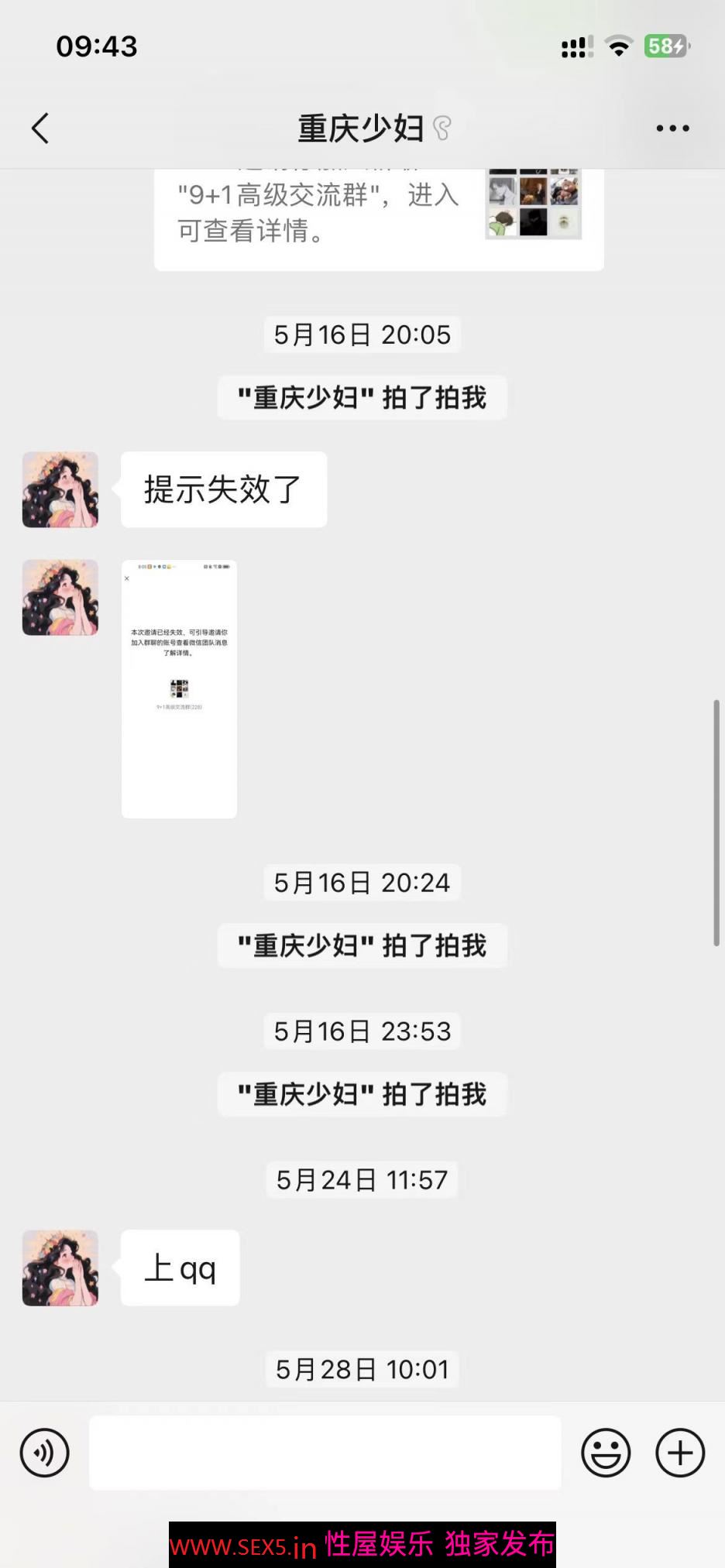Focus the message text field
Image resolution: width=725 pixels, height=1568 pixels.
pos(325,1453)
